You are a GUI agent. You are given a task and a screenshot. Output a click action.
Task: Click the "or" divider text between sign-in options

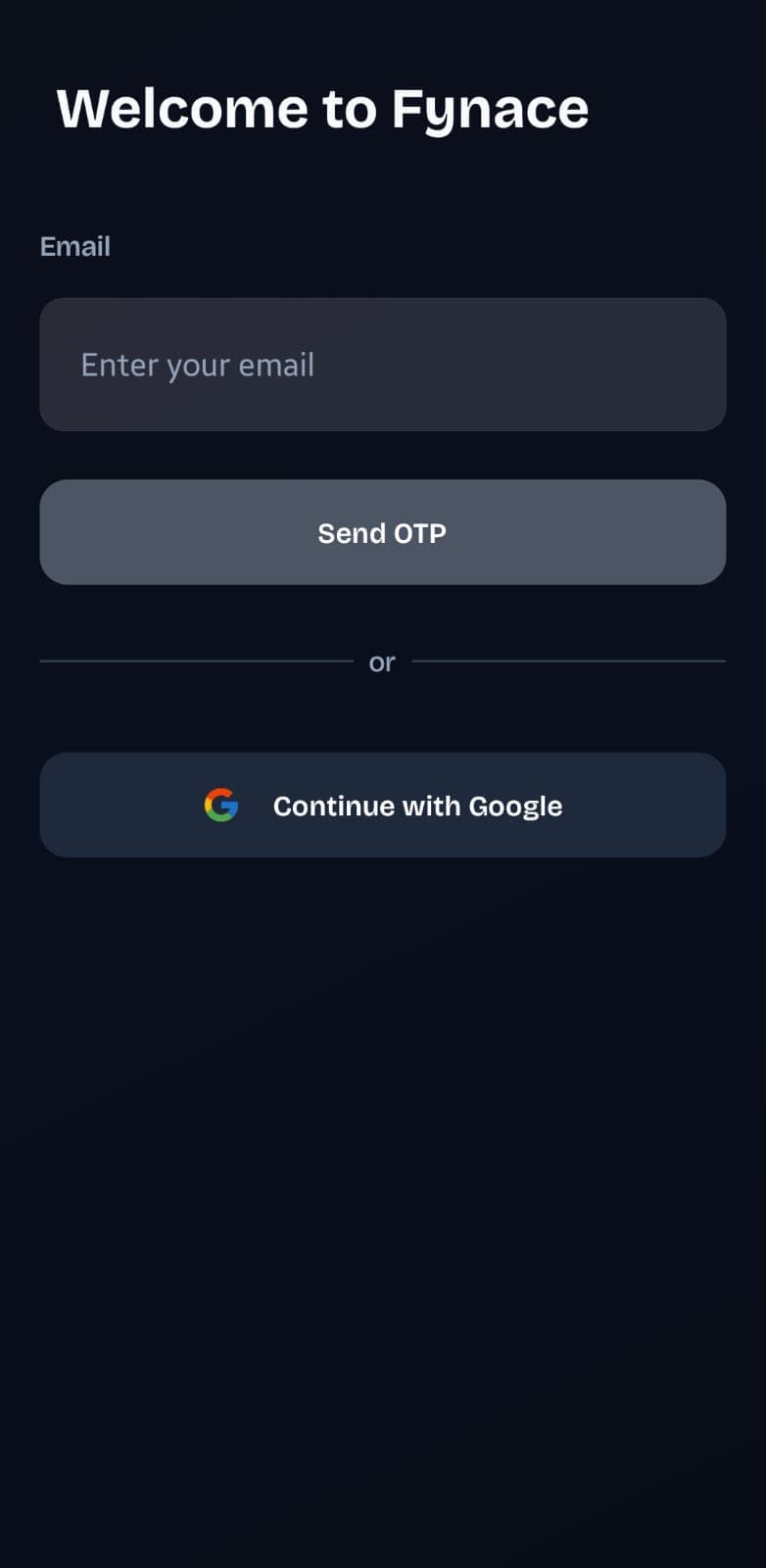coord(382,662)
